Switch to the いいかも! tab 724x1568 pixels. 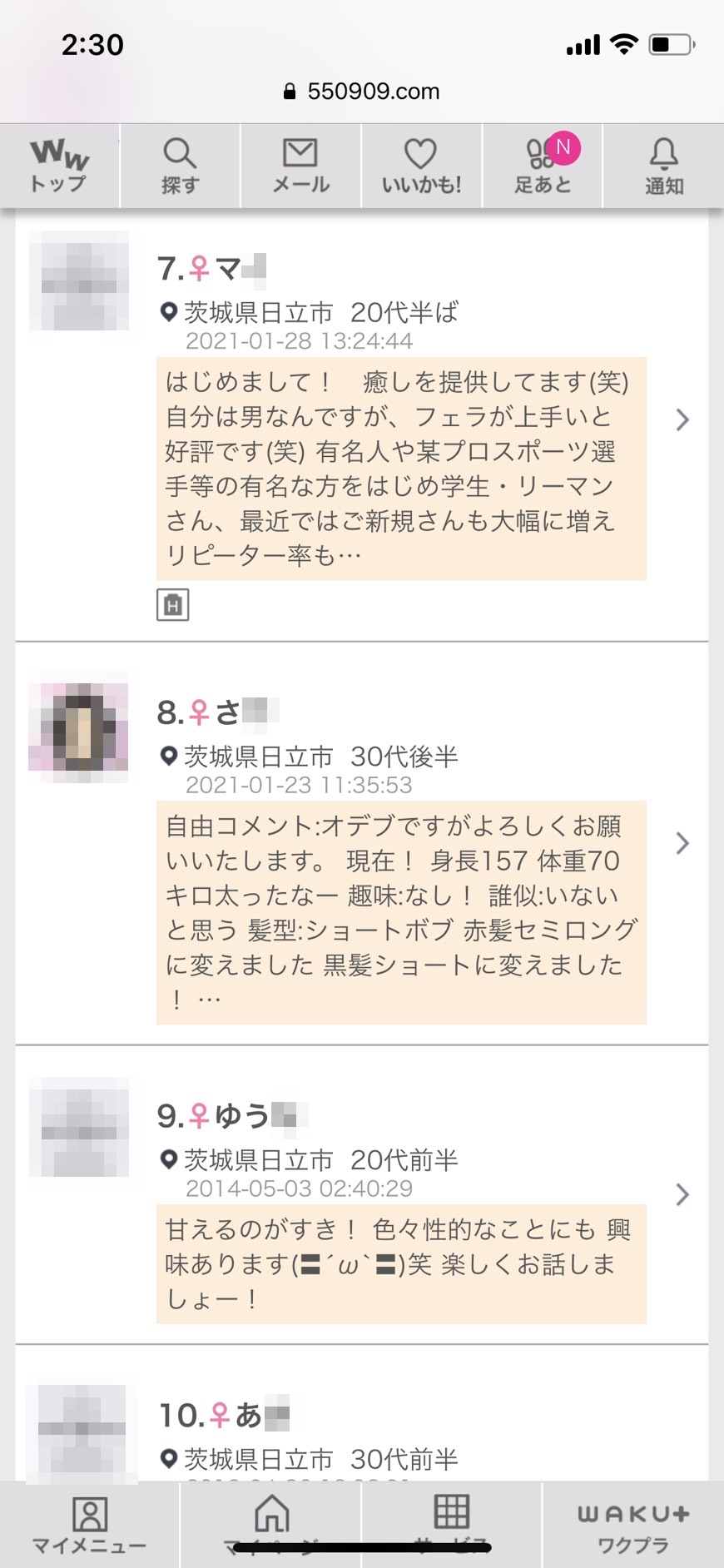421,166
